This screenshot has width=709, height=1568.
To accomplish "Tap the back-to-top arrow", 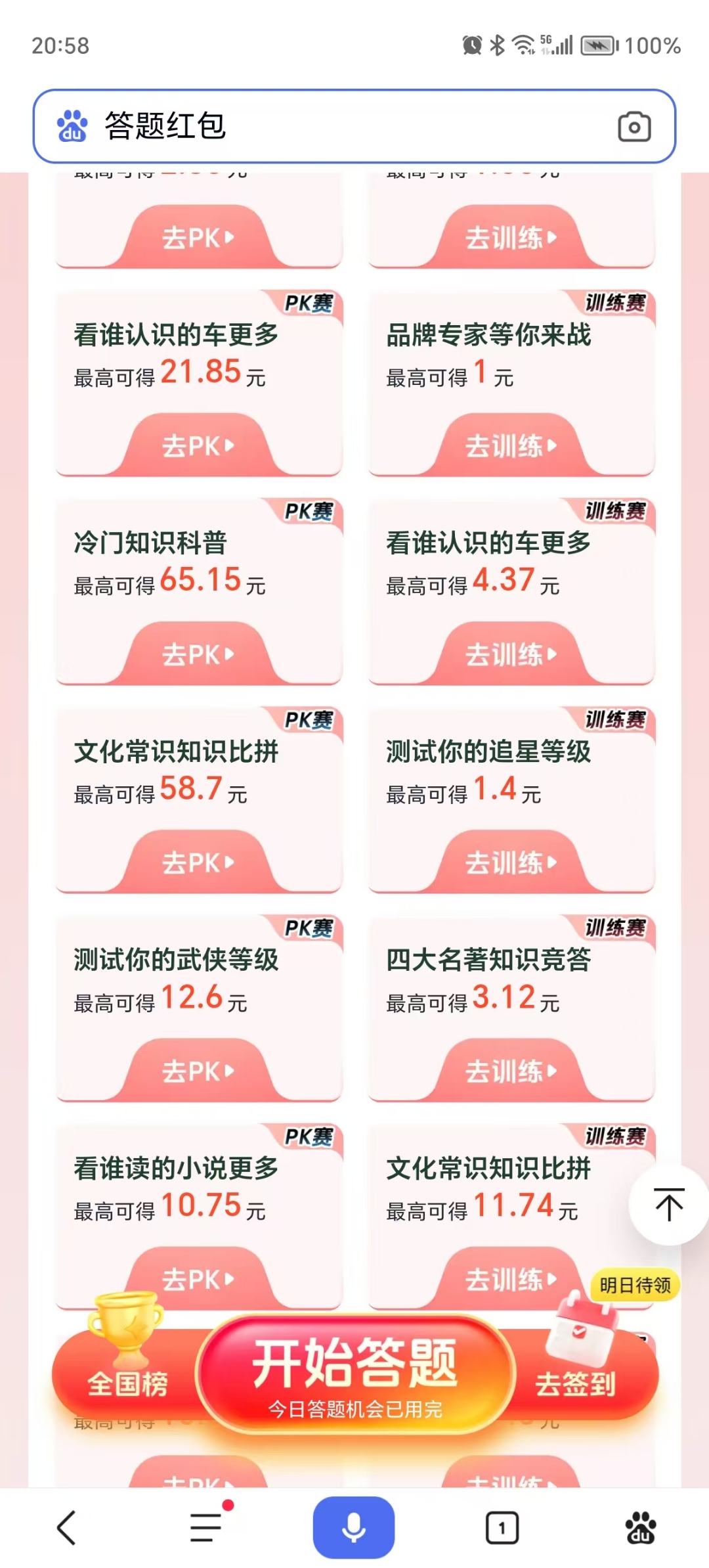I will coord(668,1207).
